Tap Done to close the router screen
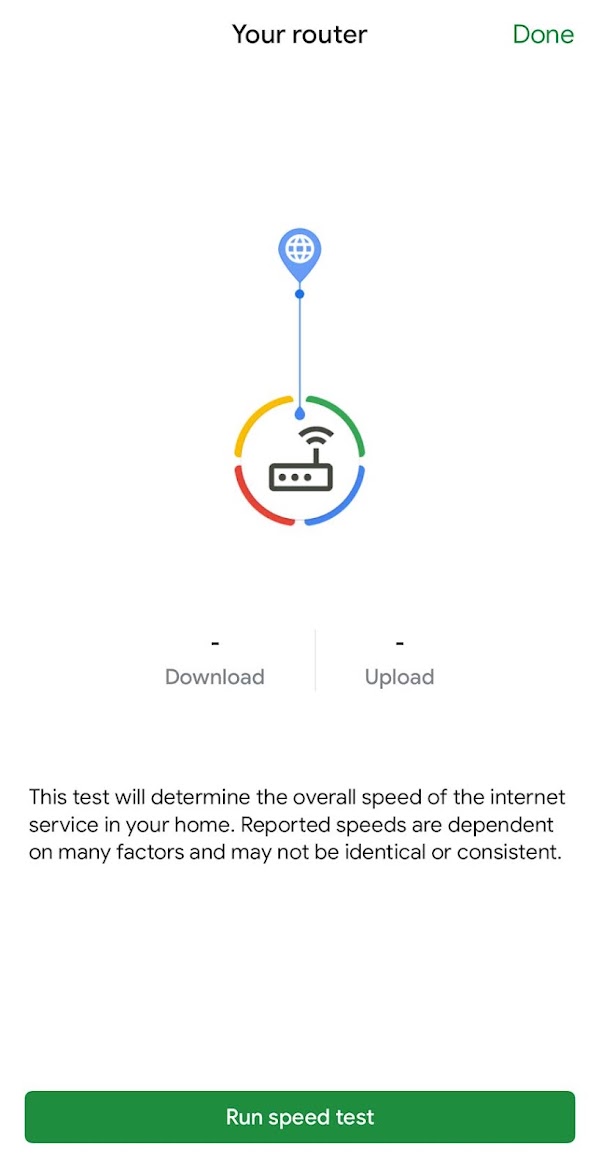Screen dimensions: 600x1174 [543, 34]
